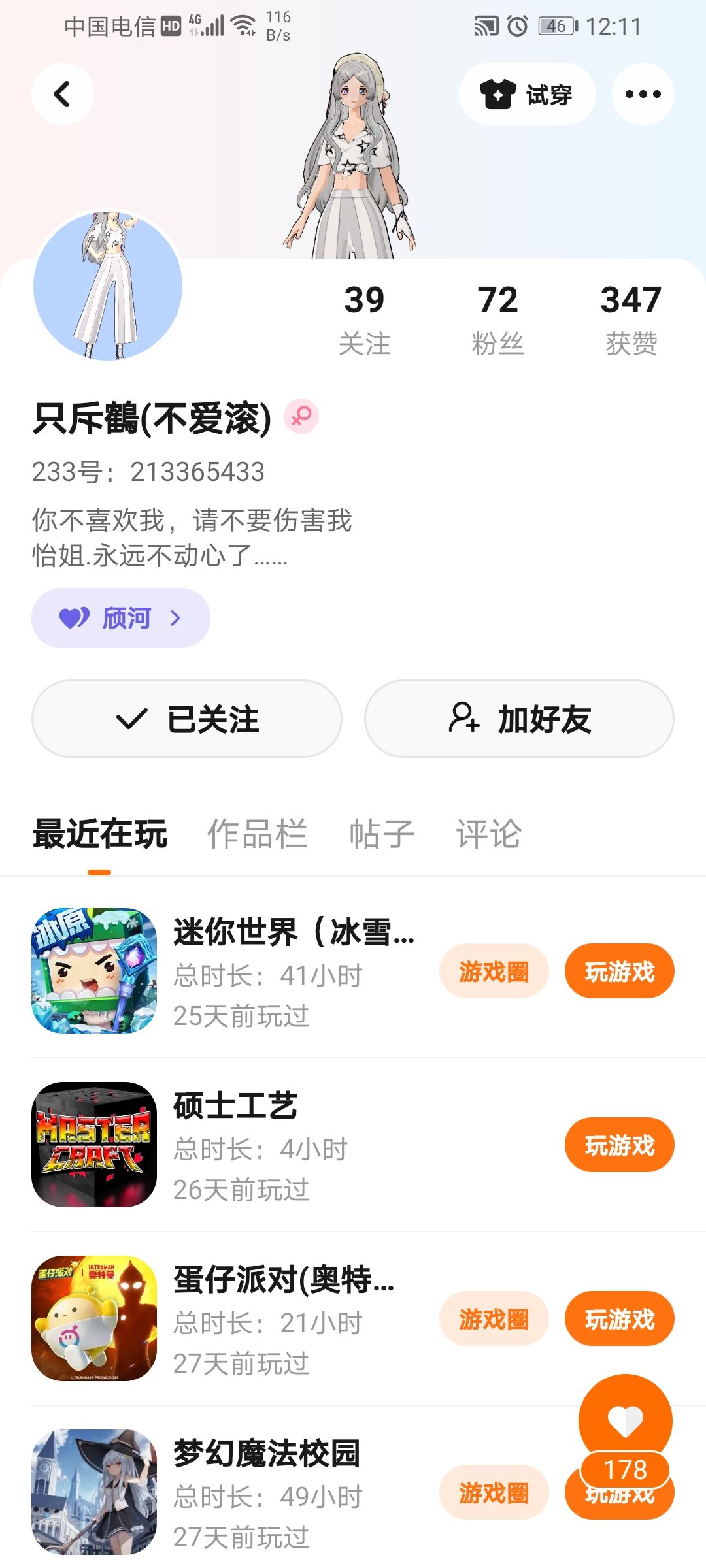Open the three-dot overflow menu
706x1568 pixels.
click(x=643, y=94)
